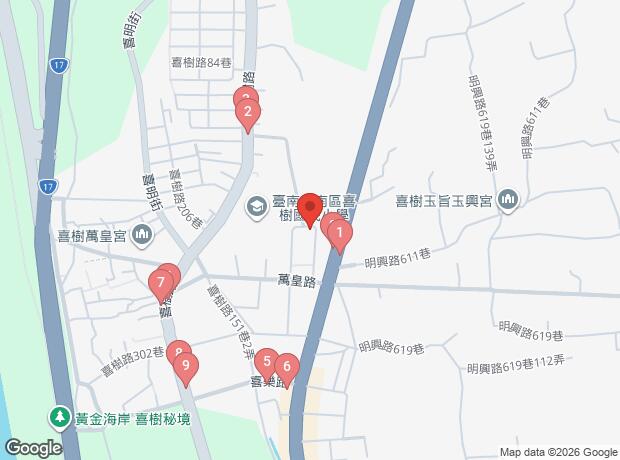Tap pin number 6 on the map

pos(286,367)
